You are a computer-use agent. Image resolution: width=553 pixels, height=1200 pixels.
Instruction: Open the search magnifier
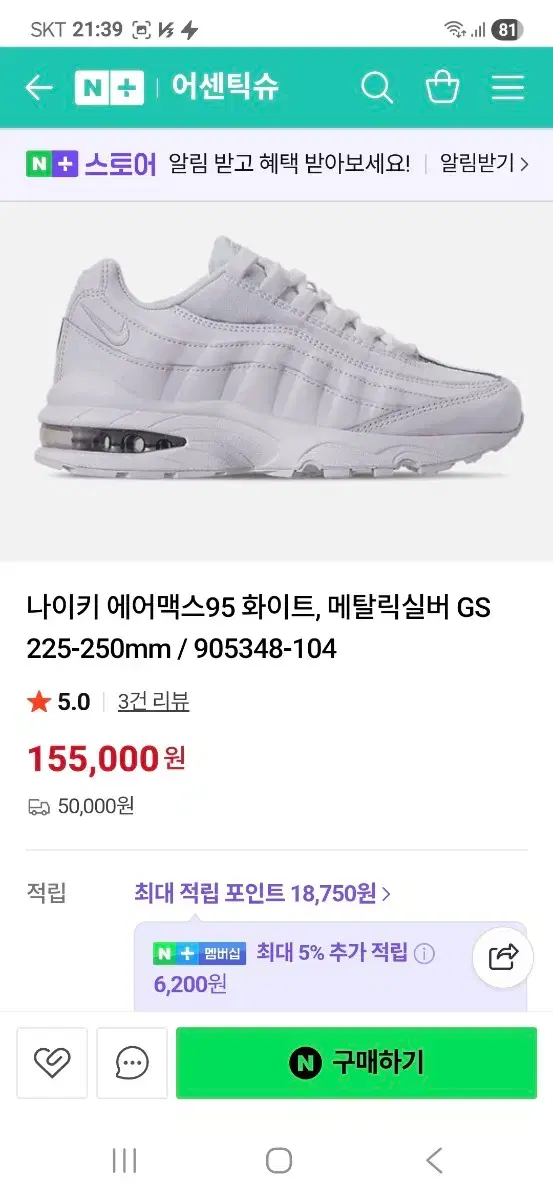tap(377, 88)
